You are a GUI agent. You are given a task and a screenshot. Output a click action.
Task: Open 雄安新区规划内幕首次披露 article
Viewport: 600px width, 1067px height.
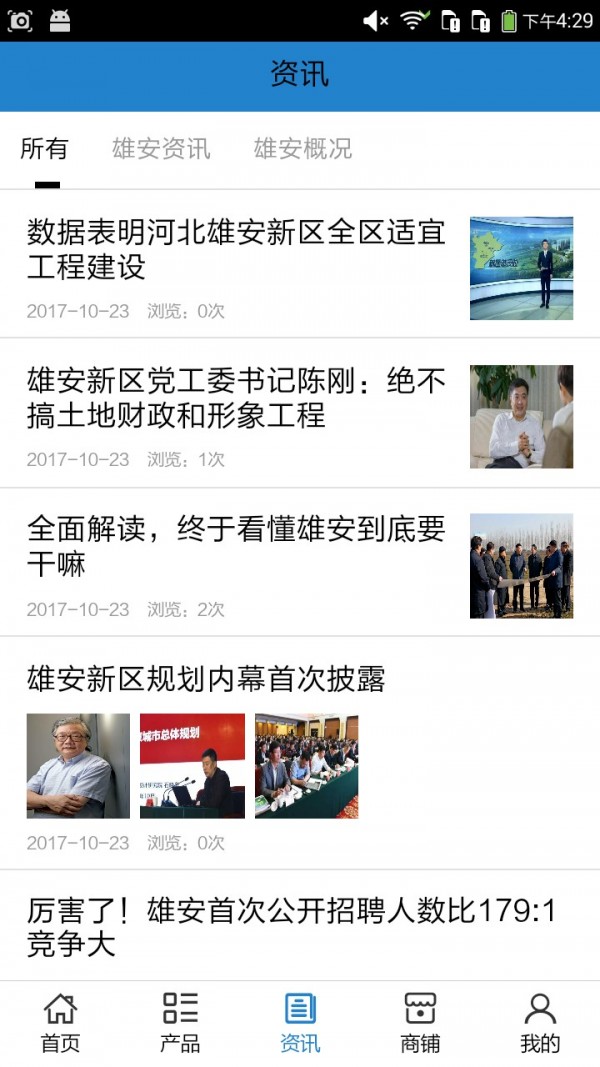pyautogui.click(x=206, y=680)
